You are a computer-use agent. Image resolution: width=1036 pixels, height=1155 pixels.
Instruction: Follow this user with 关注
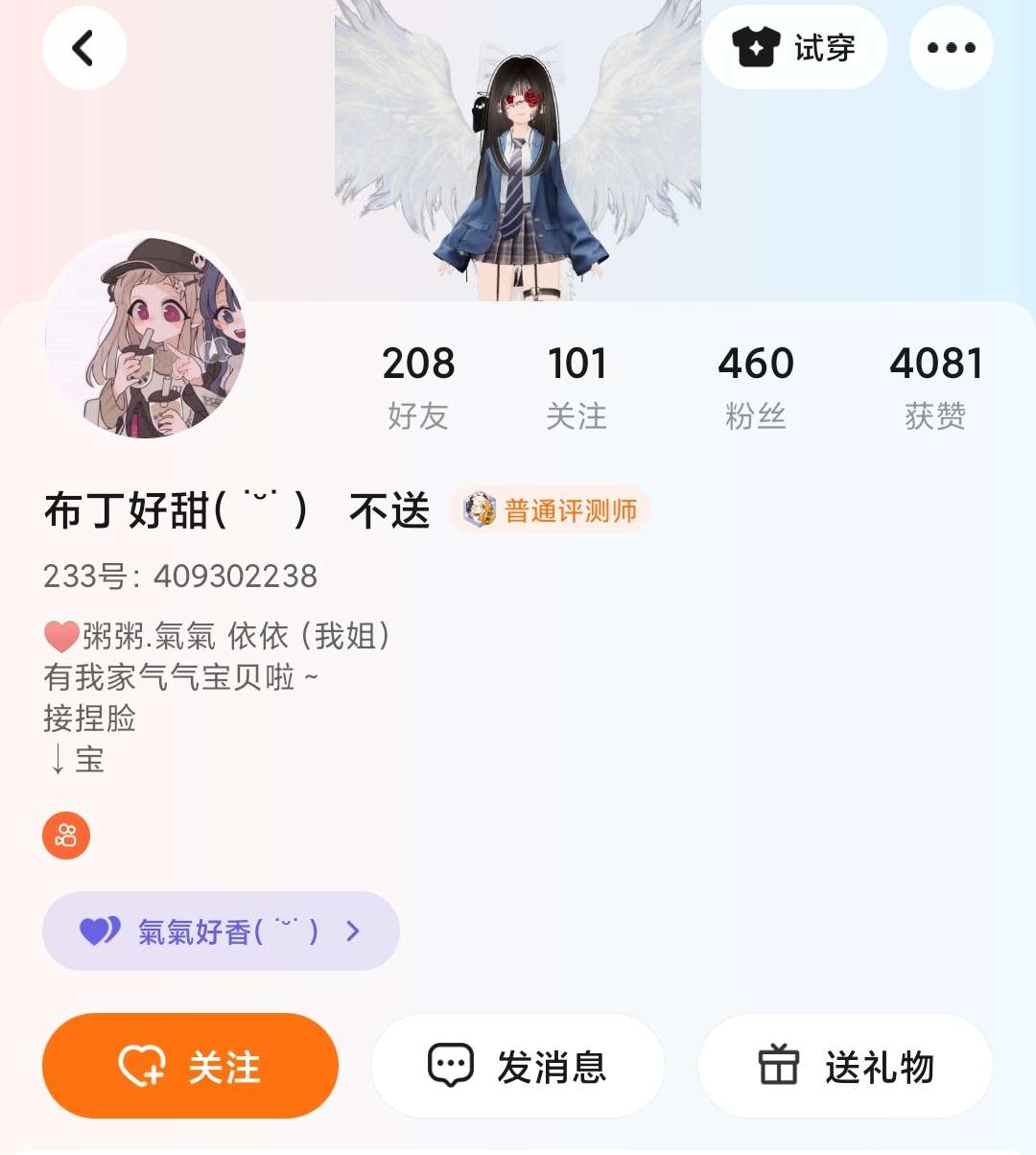[x=190, y=1066]
